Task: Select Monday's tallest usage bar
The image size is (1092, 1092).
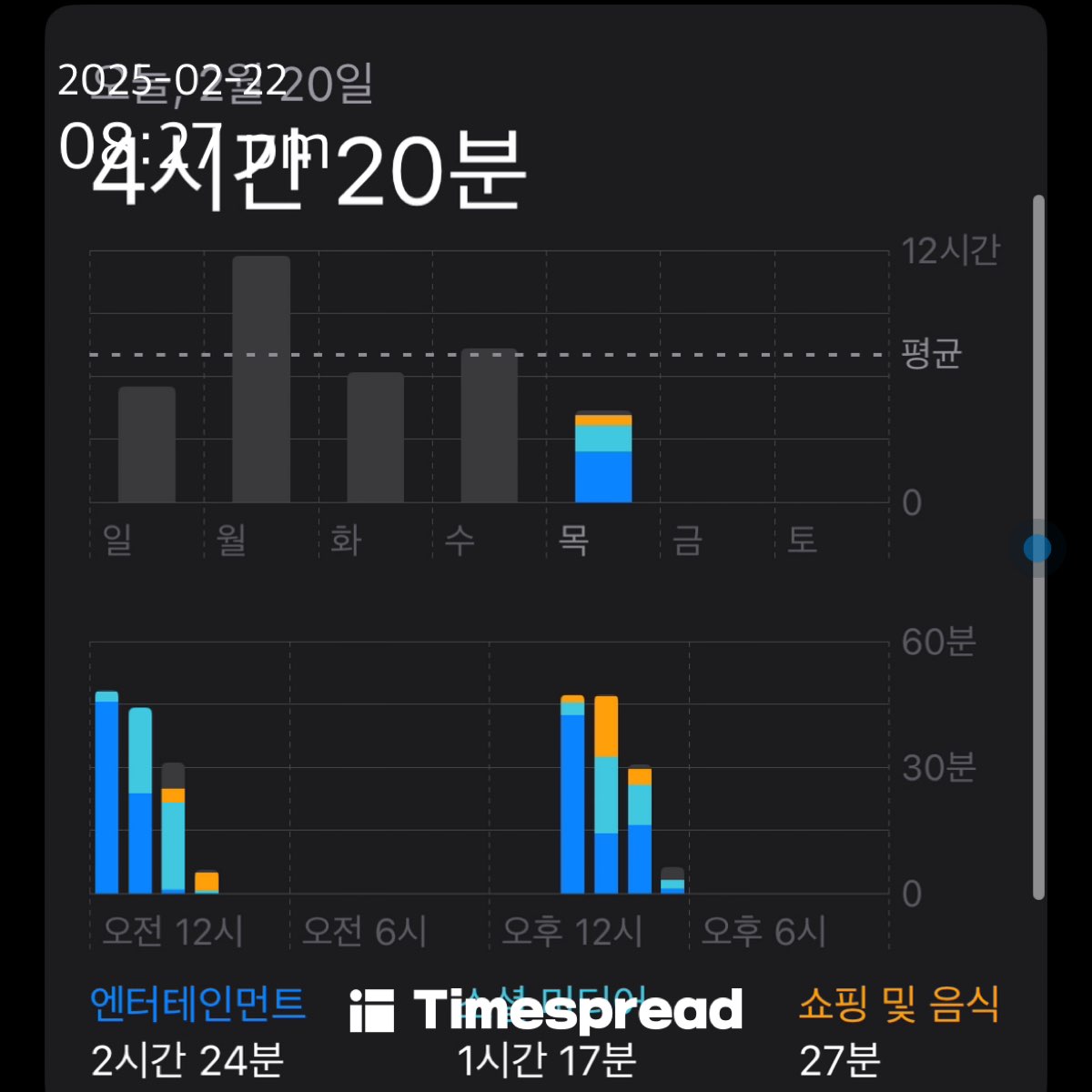Action: pyautogui.click(x=261, y=379)
